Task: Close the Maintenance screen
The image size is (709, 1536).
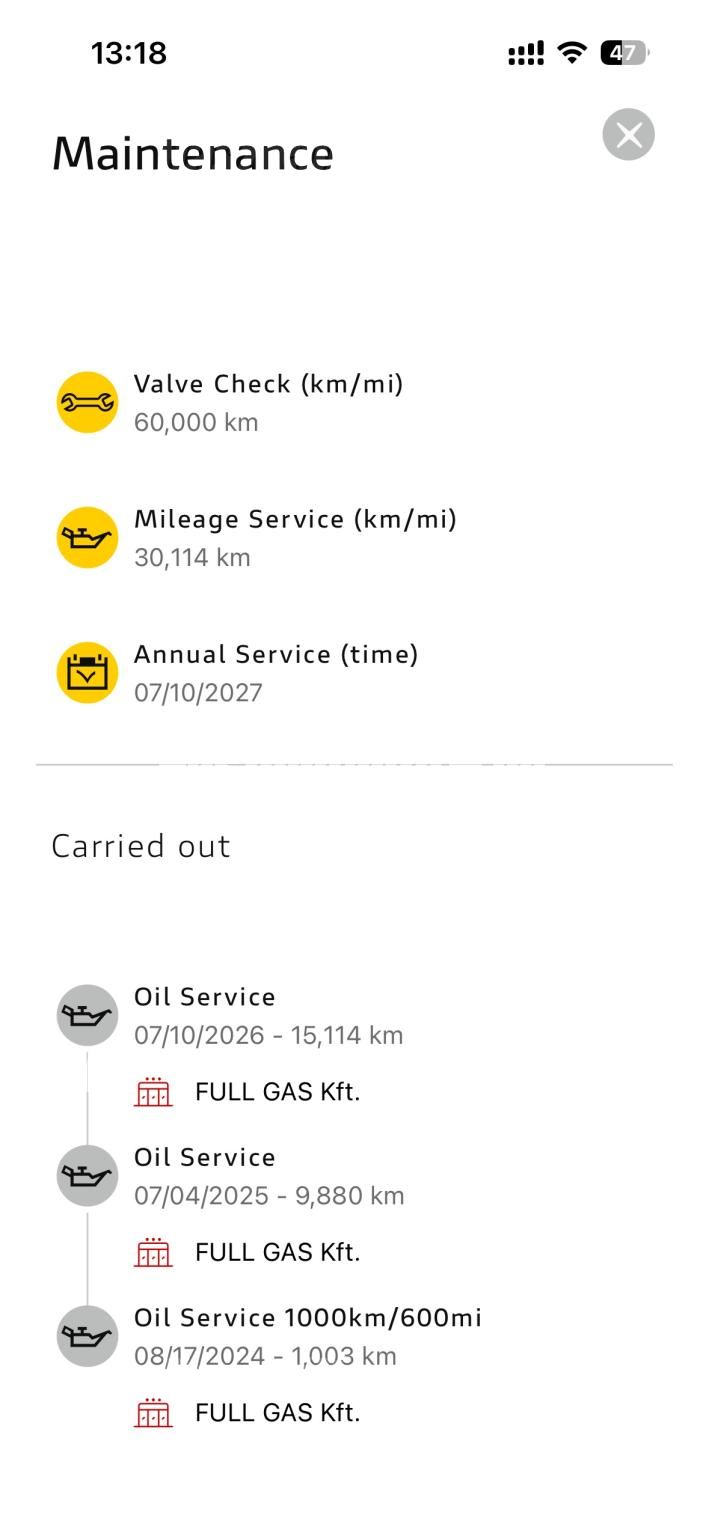Action: [628, 134]
